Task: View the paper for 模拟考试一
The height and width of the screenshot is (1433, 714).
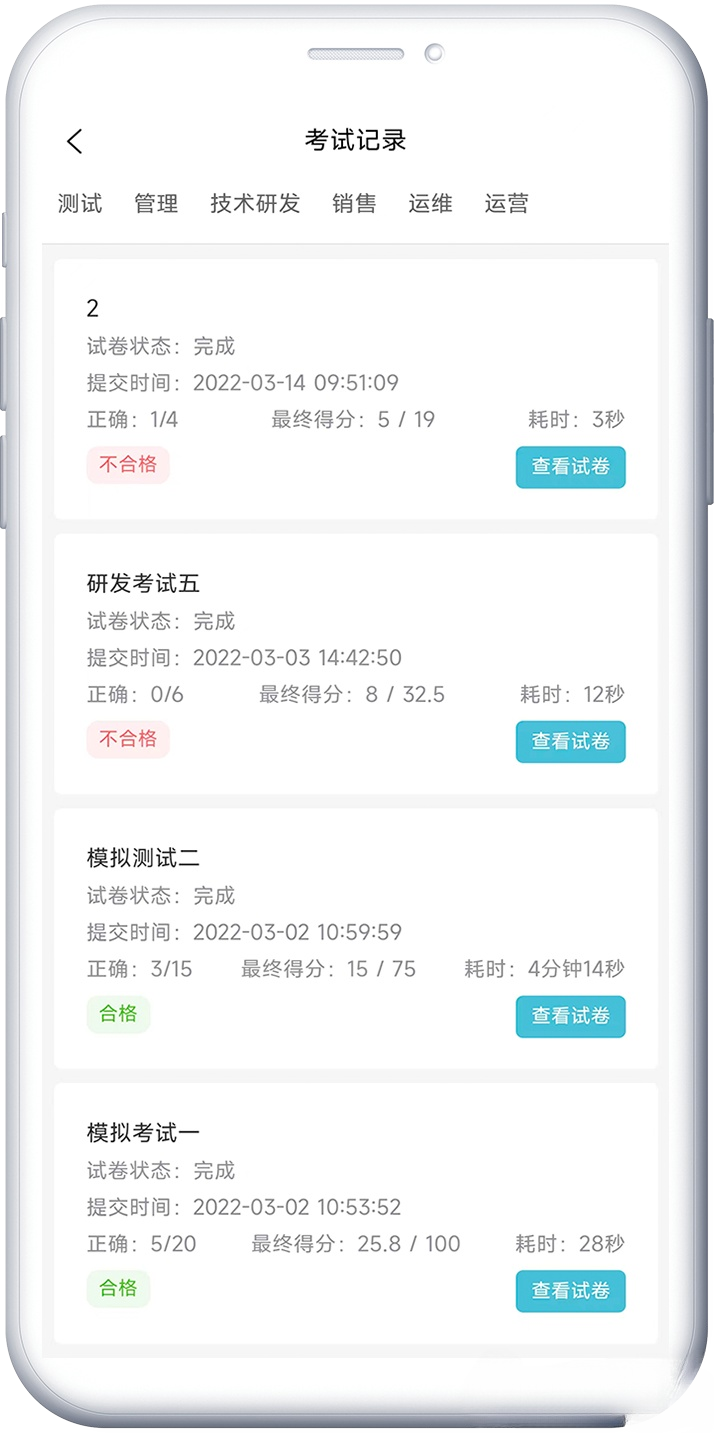Action: pos(570,1291)
